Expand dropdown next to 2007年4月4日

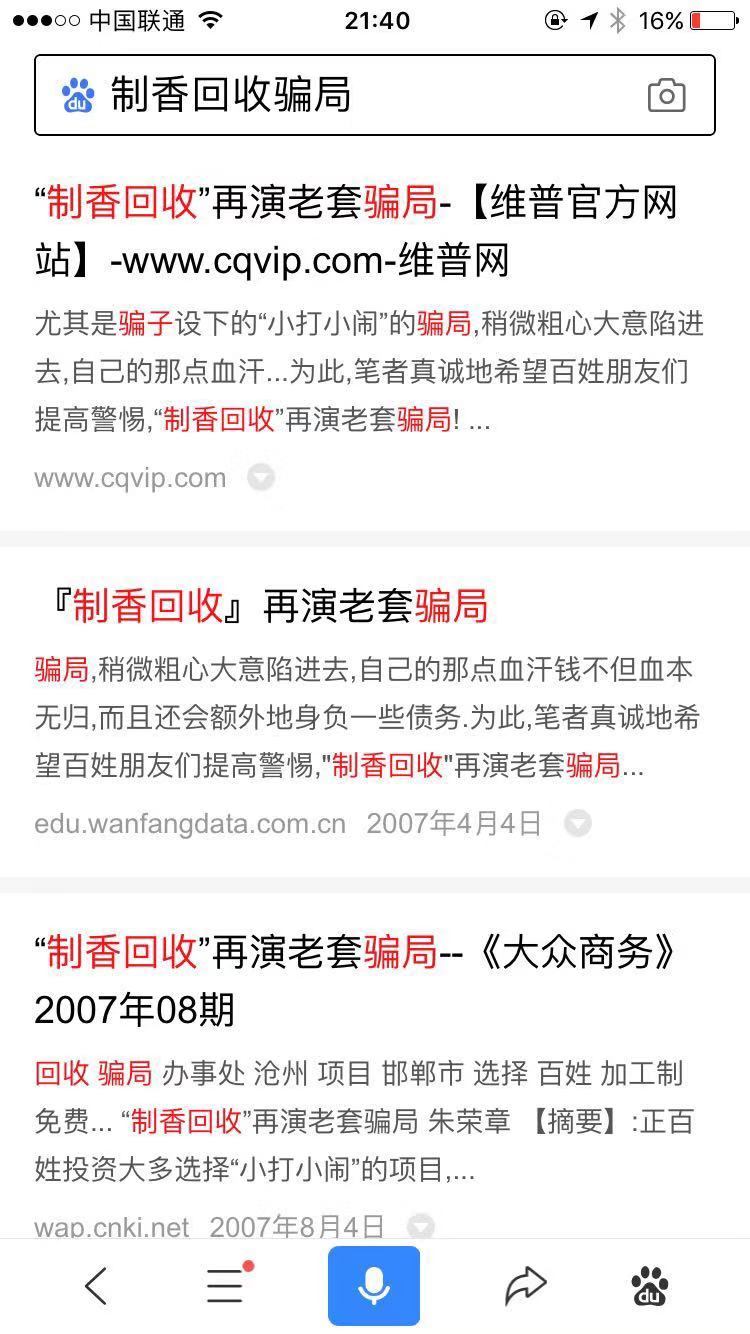pos(578,823)
